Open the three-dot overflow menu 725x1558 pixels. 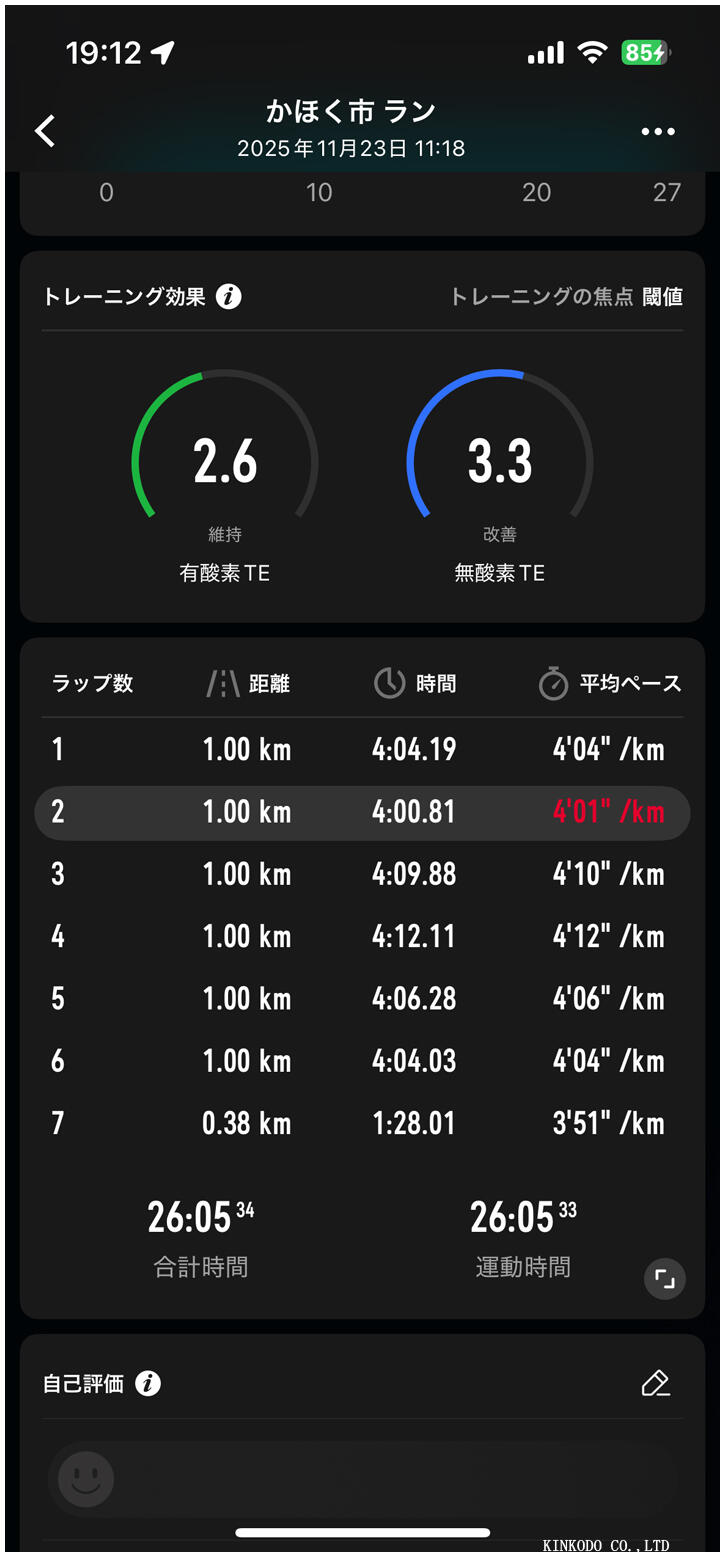click(x=657, y=132)
